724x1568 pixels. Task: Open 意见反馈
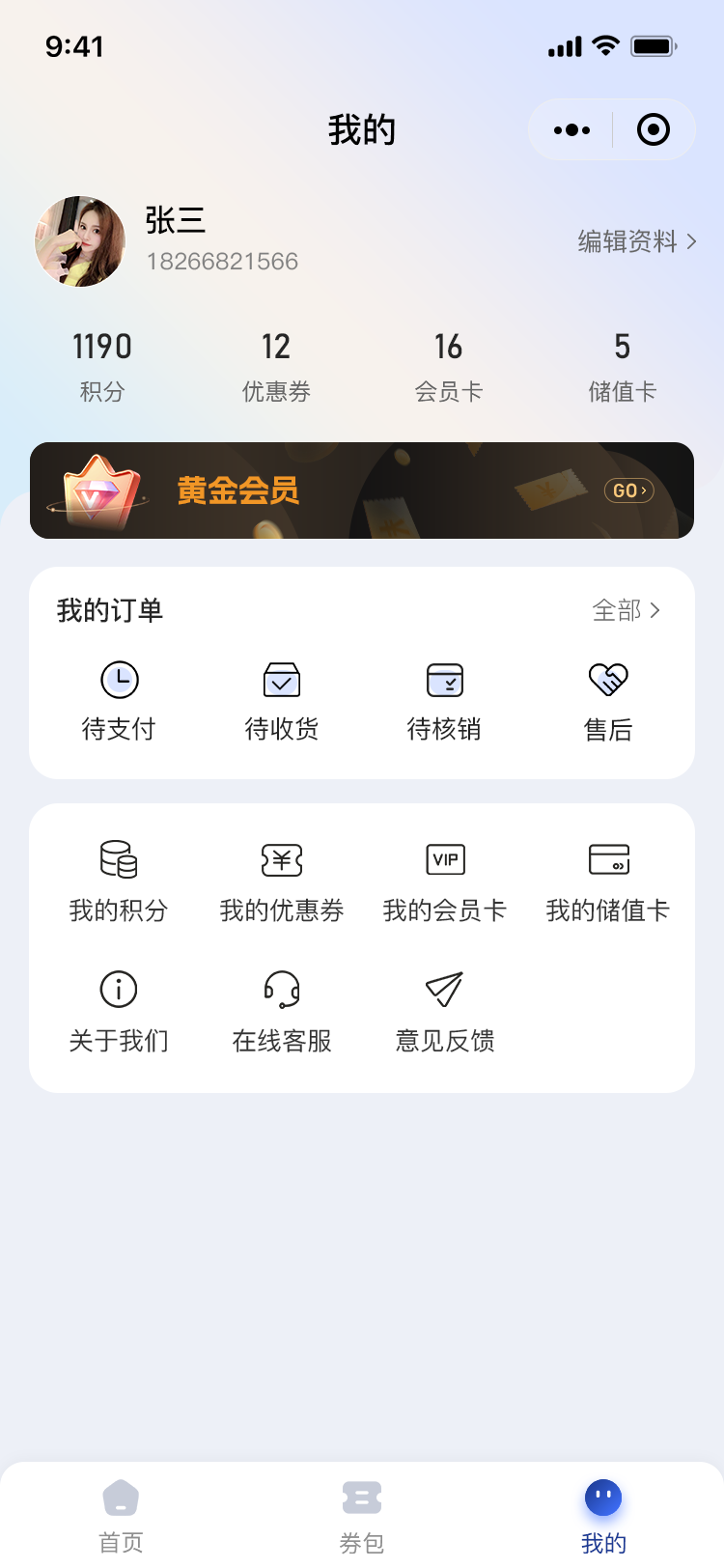(445, 1011)
